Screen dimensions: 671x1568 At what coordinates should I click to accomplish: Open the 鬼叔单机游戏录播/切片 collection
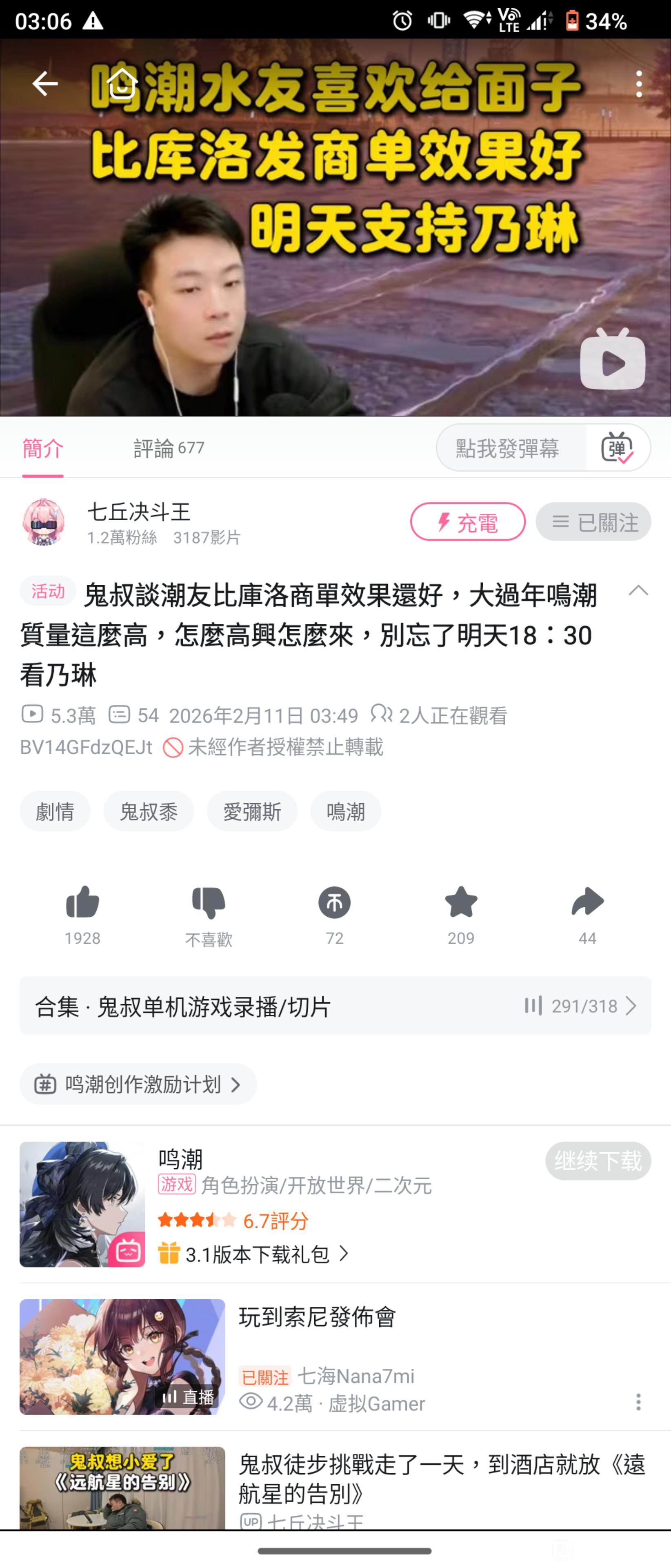(x=335, y=1006)
